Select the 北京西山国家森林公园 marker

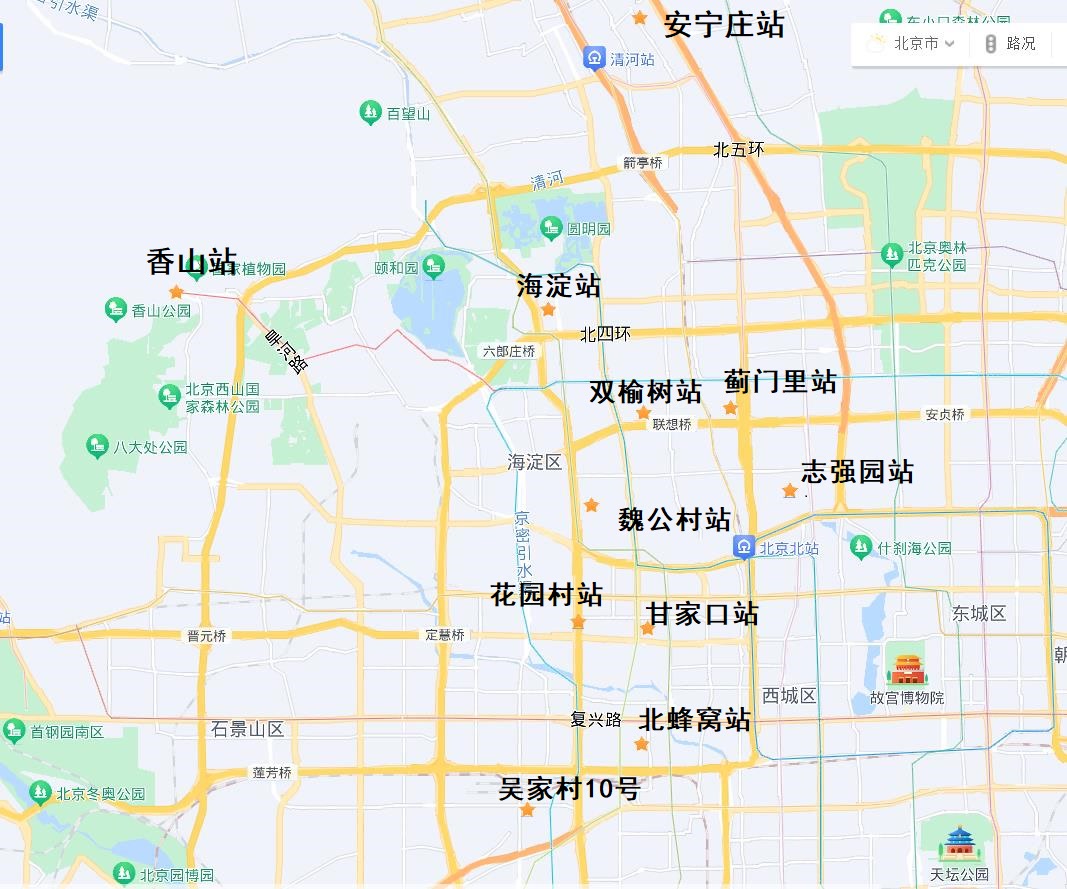[169, 397]
